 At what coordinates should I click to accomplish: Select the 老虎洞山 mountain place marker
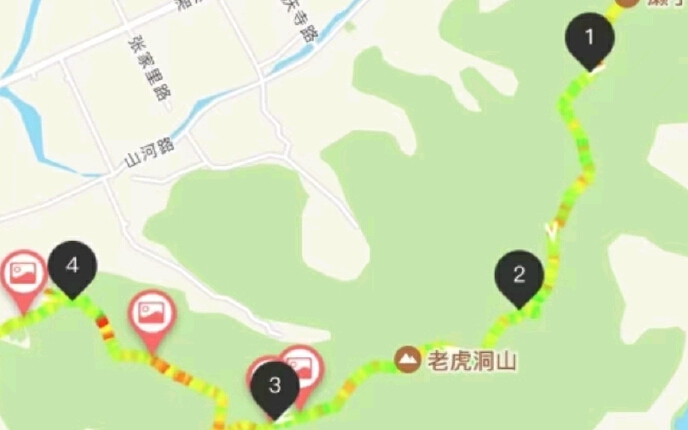point(407,358)
